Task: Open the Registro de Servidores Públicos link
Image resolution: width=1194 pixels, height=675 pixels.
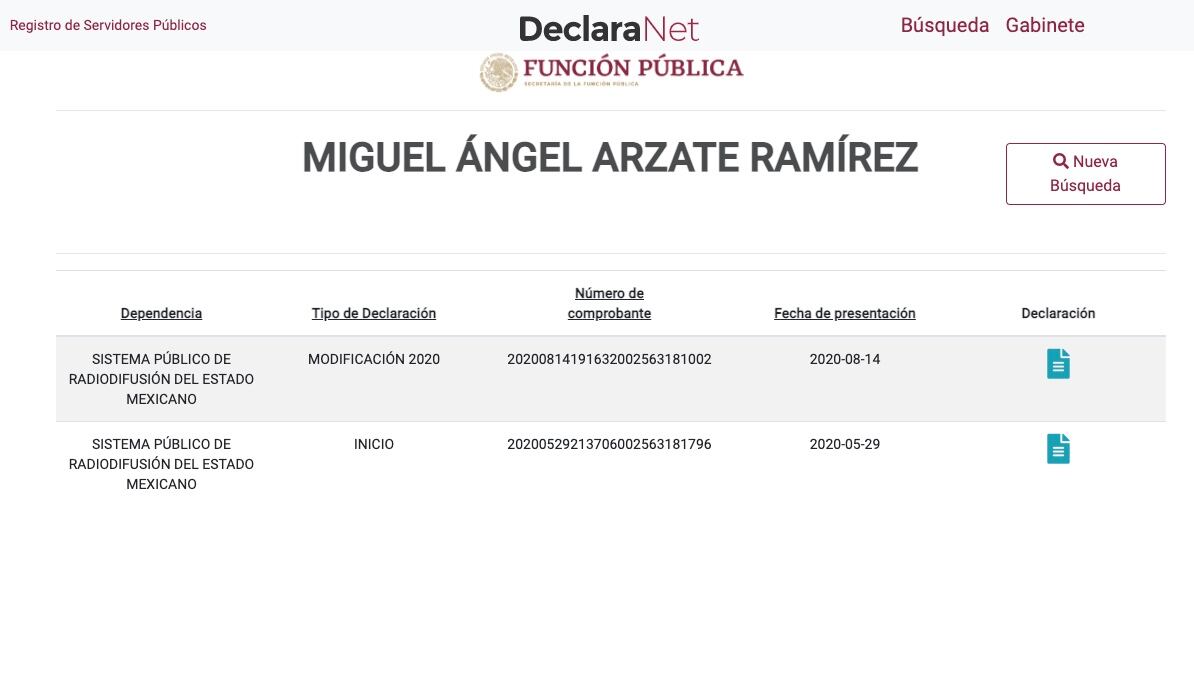Action: point(108,25)
